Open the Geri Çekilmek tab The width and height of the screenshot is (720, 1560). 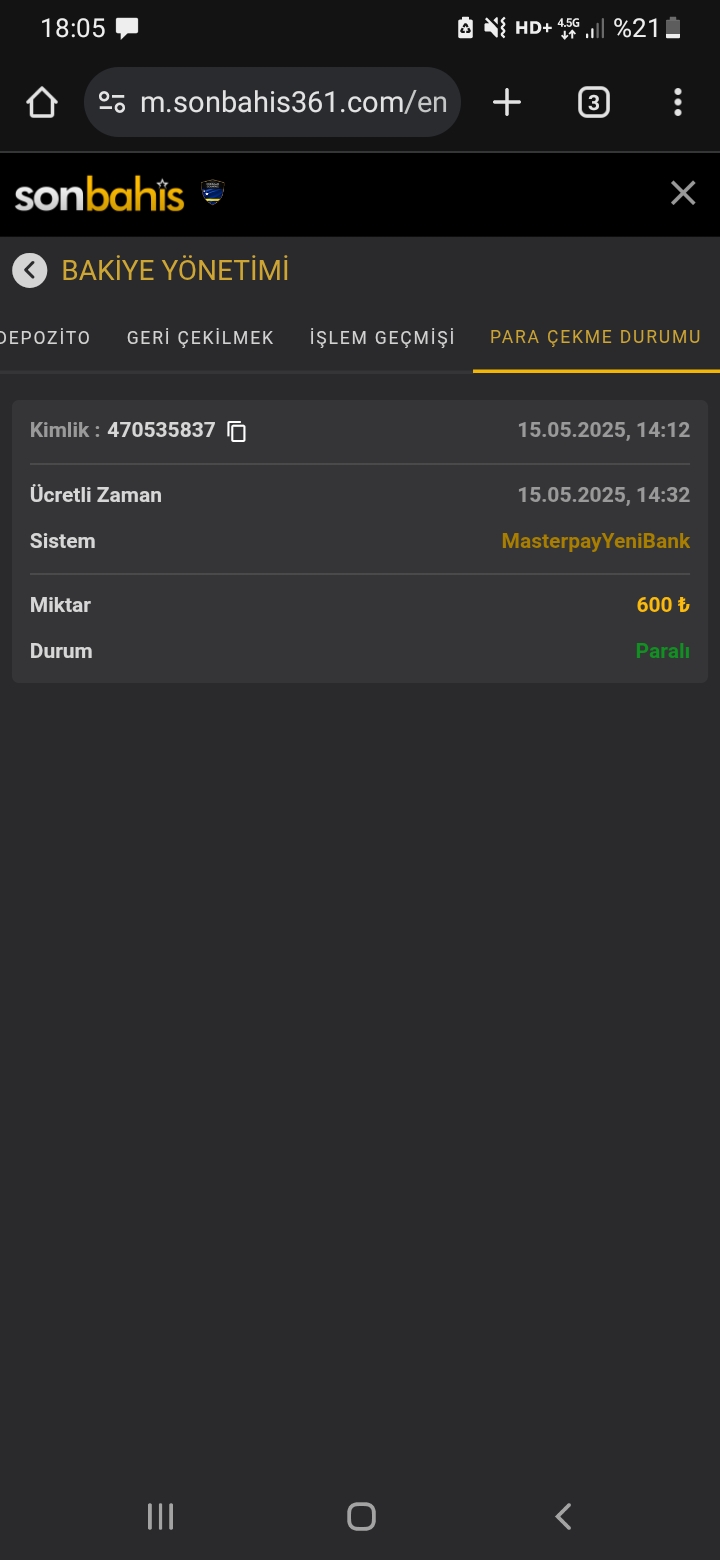200,338
